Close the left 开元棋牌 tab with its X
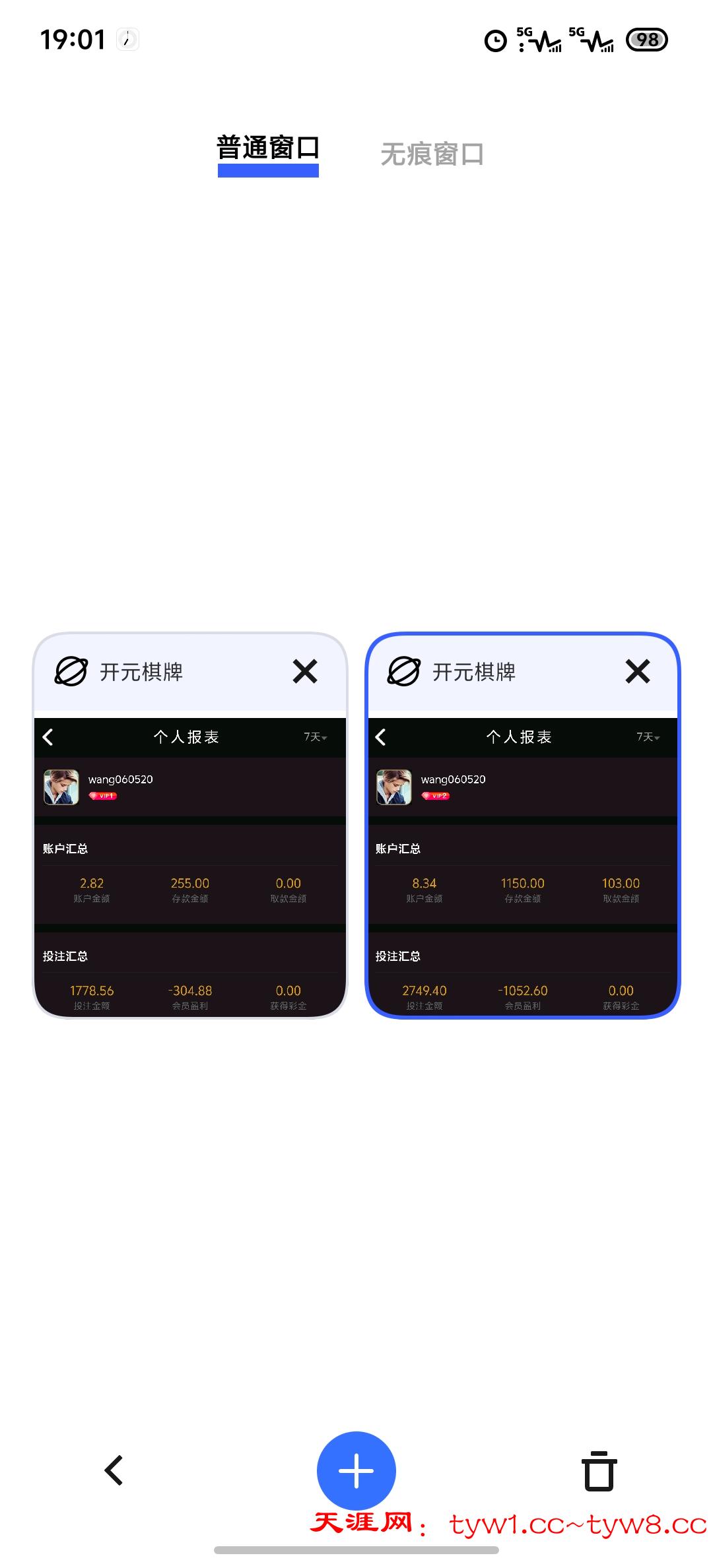 click(x=304, y=670)
